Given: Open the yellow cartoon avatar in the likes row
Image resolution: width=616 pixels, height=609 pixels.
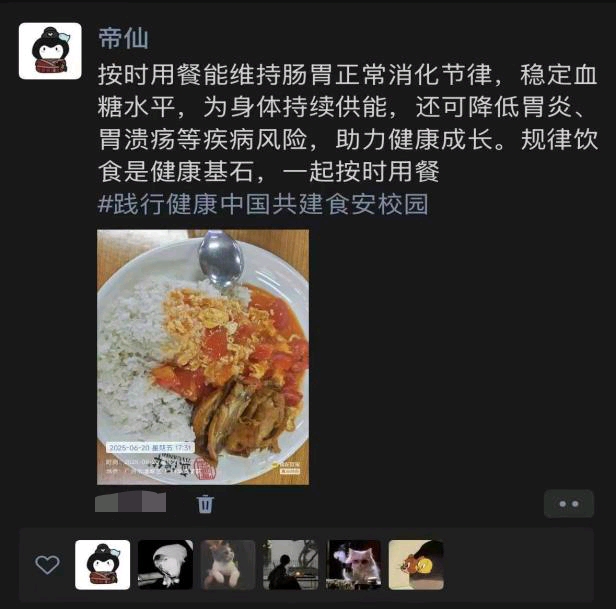Looking at the screenshot, I should (416, 565).
